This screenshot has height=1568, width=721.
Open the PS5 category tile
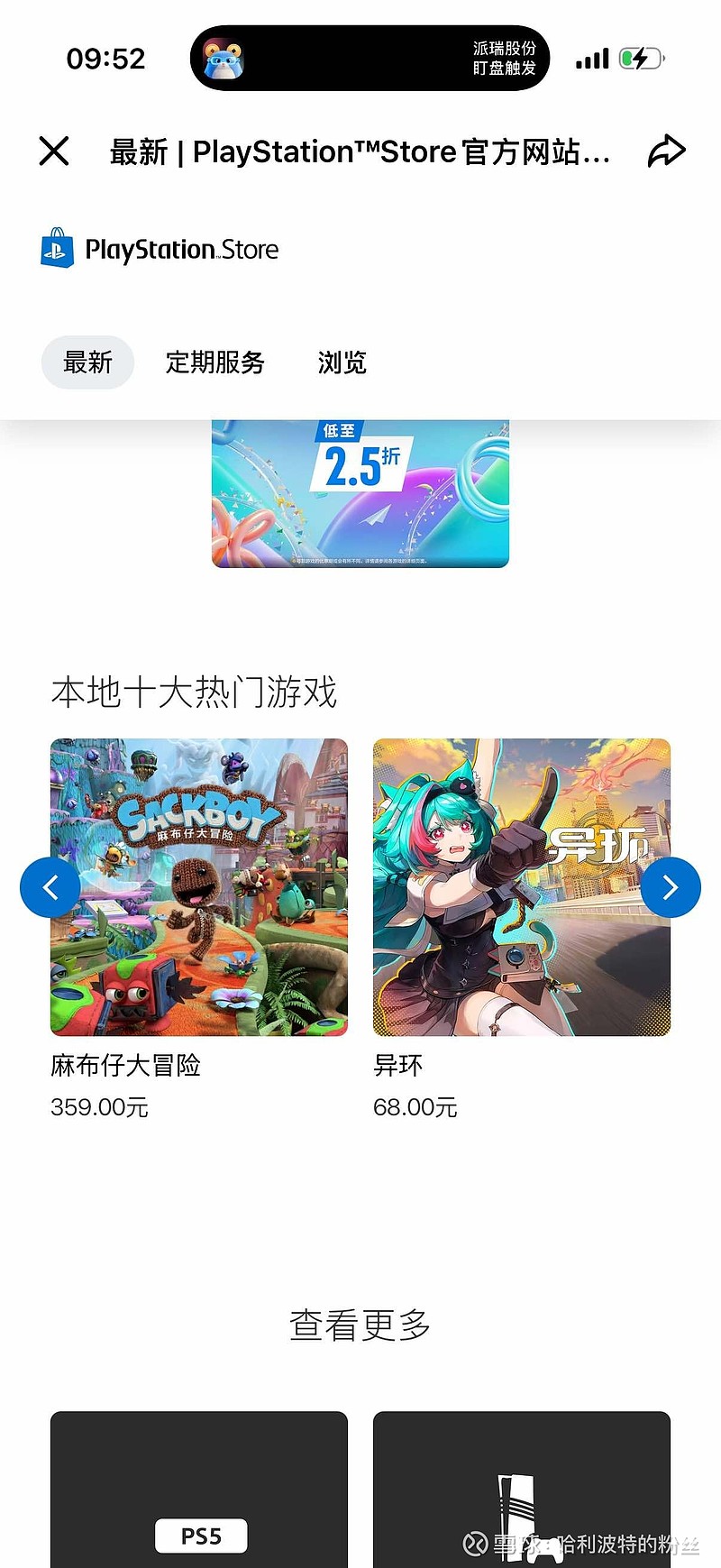point(200,1488)
